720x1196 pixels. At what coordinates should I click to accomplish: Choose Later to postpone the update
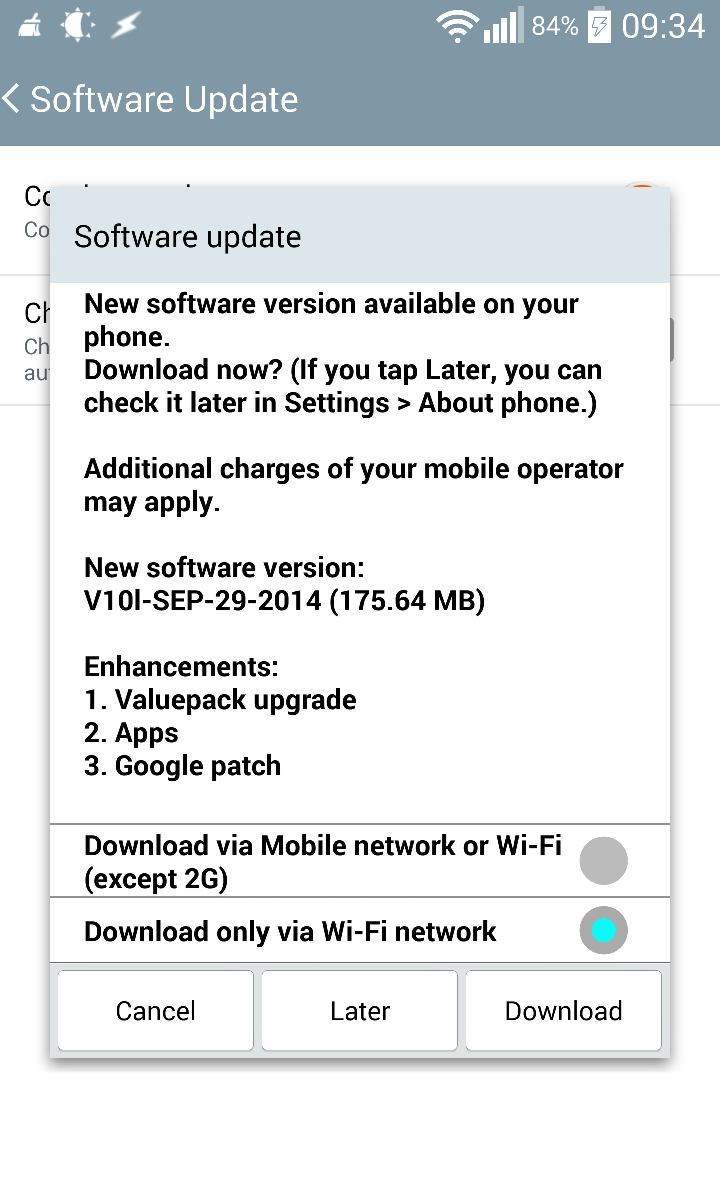(359, 1011)
